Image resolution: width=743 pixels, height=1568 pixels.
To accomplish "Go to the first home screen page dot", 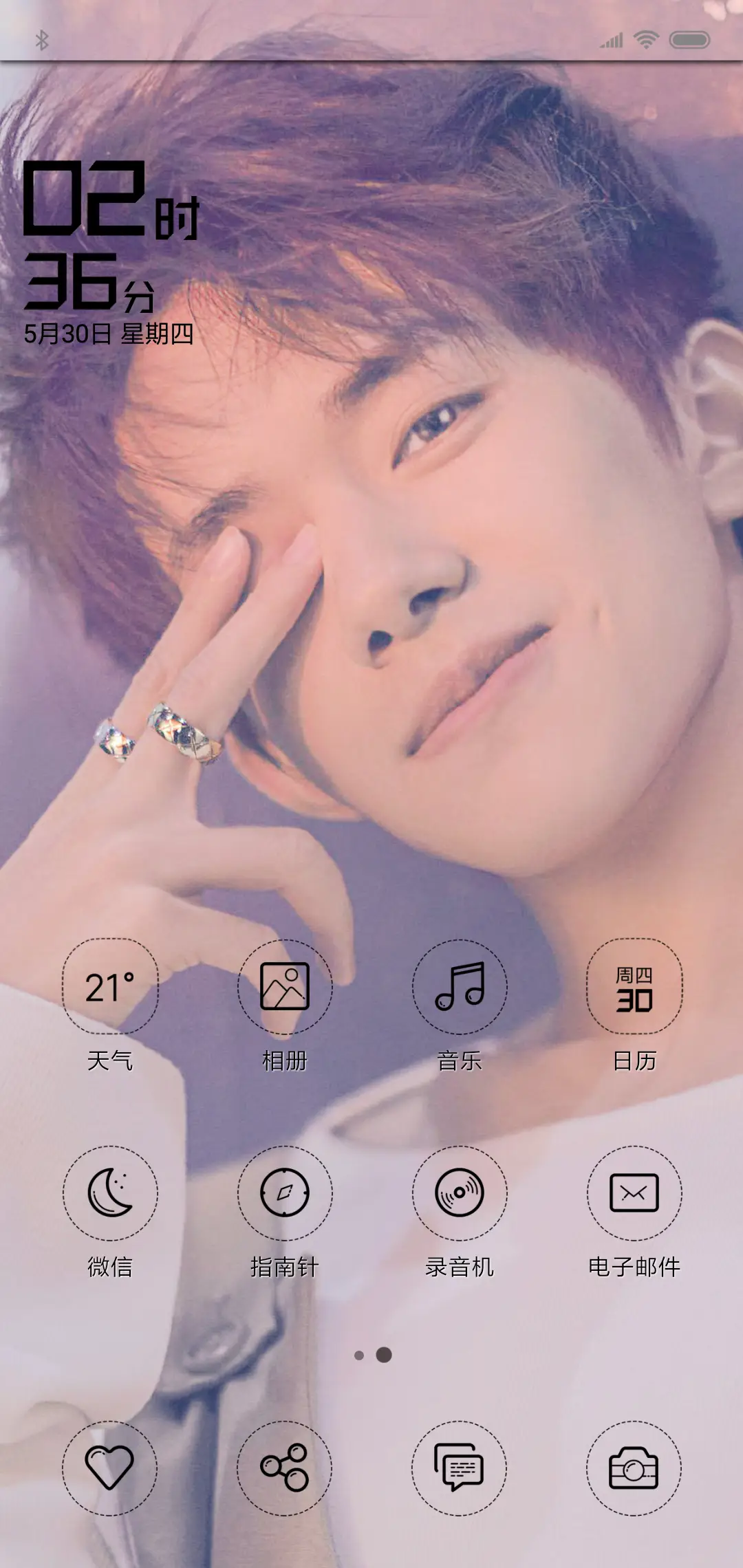I will click(x=359, y=1355).
